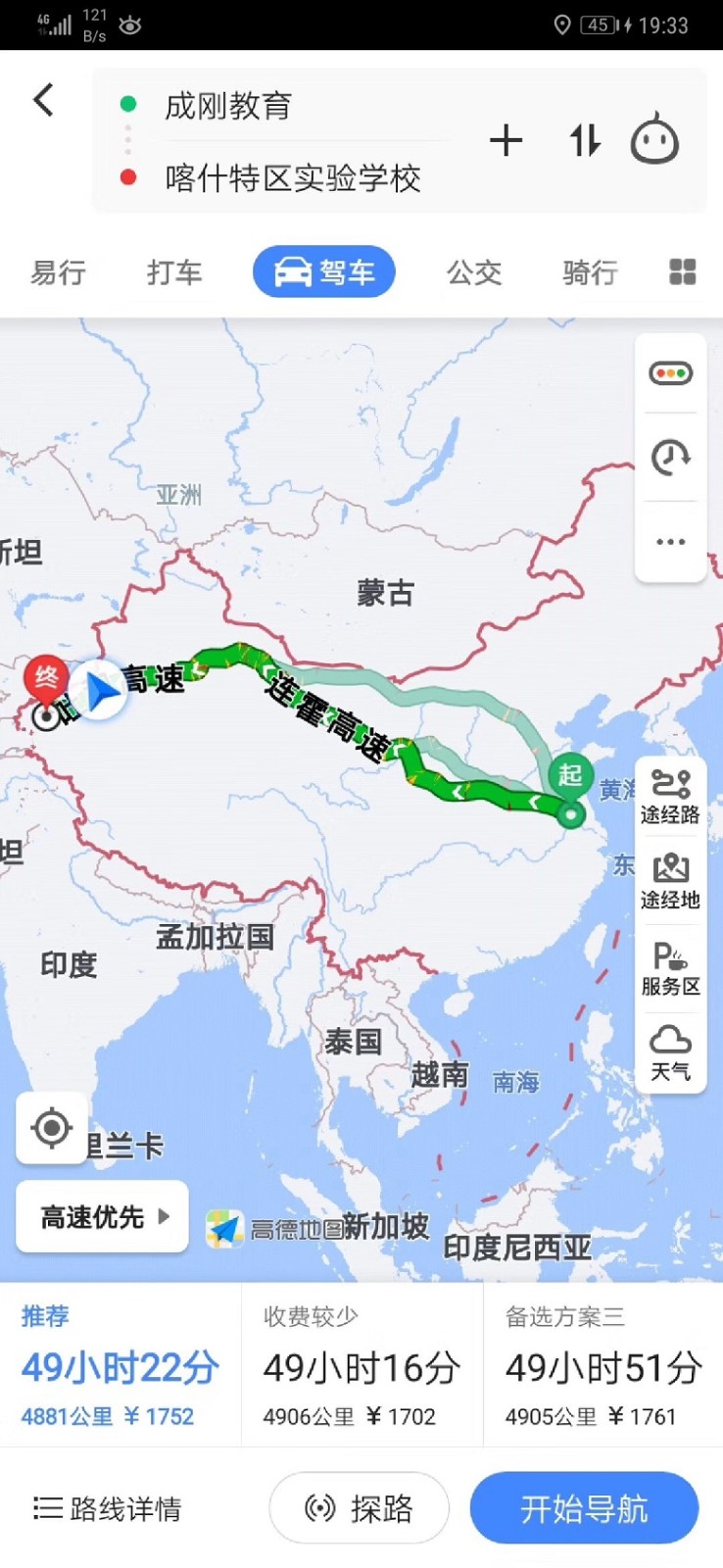Image resolution: width=723 pixels, height=1568 pixels.
Task: Switch to the 易行 tab
Action: pyautogui.click(x=59, y=272)
